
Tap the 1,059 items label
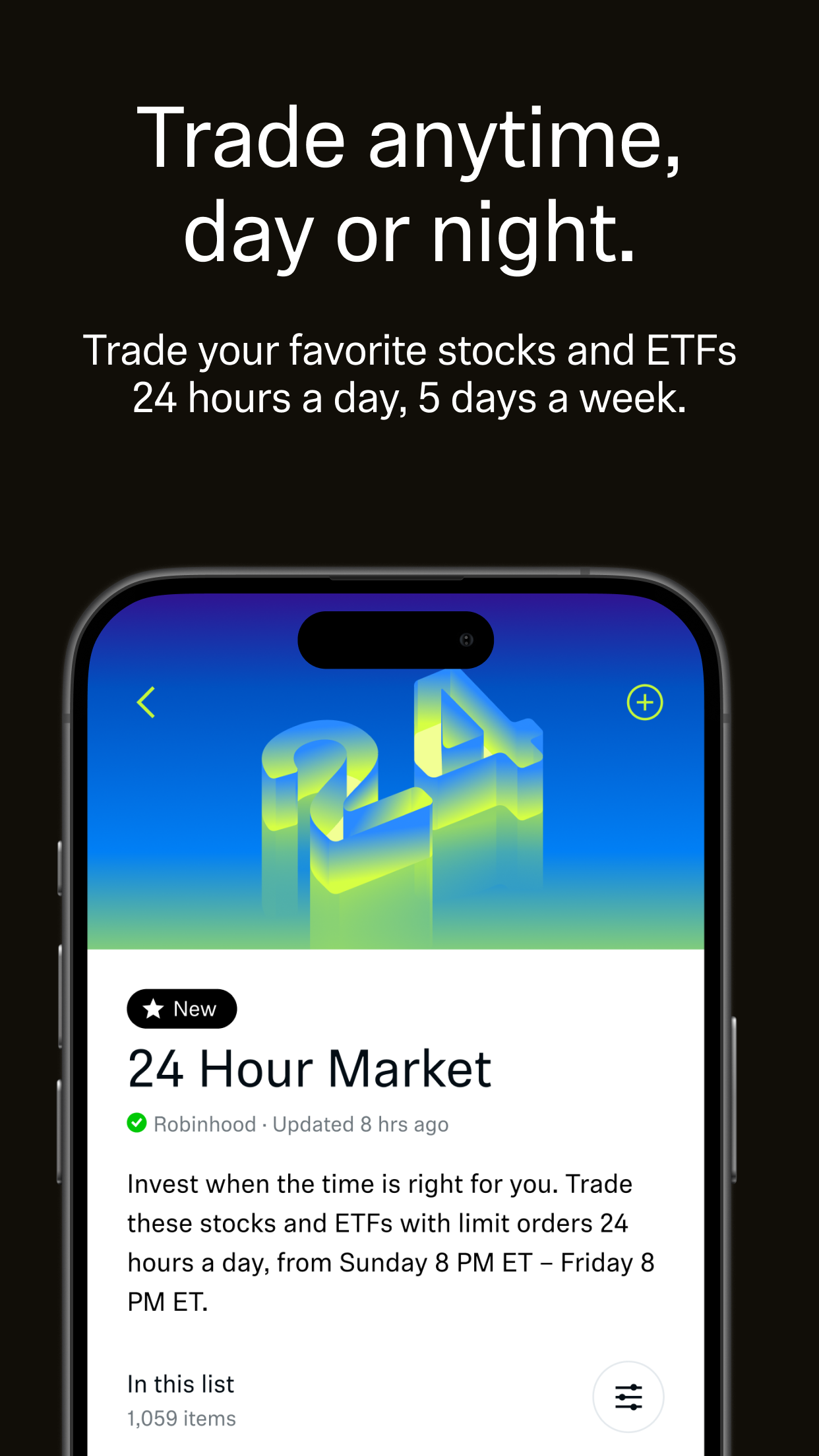[181, 1418]
